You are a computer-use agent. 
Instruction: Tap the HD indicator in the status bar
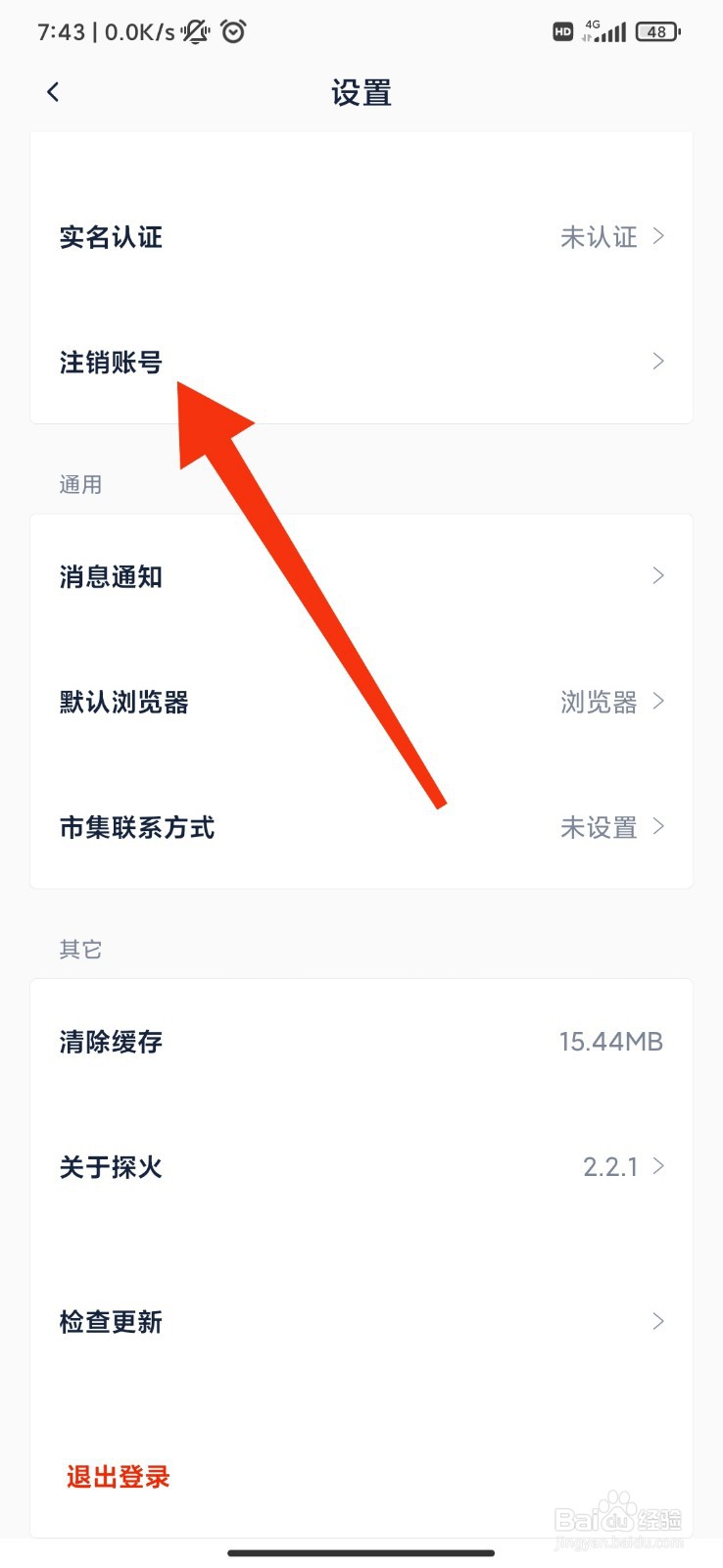[x=562, y=31]
